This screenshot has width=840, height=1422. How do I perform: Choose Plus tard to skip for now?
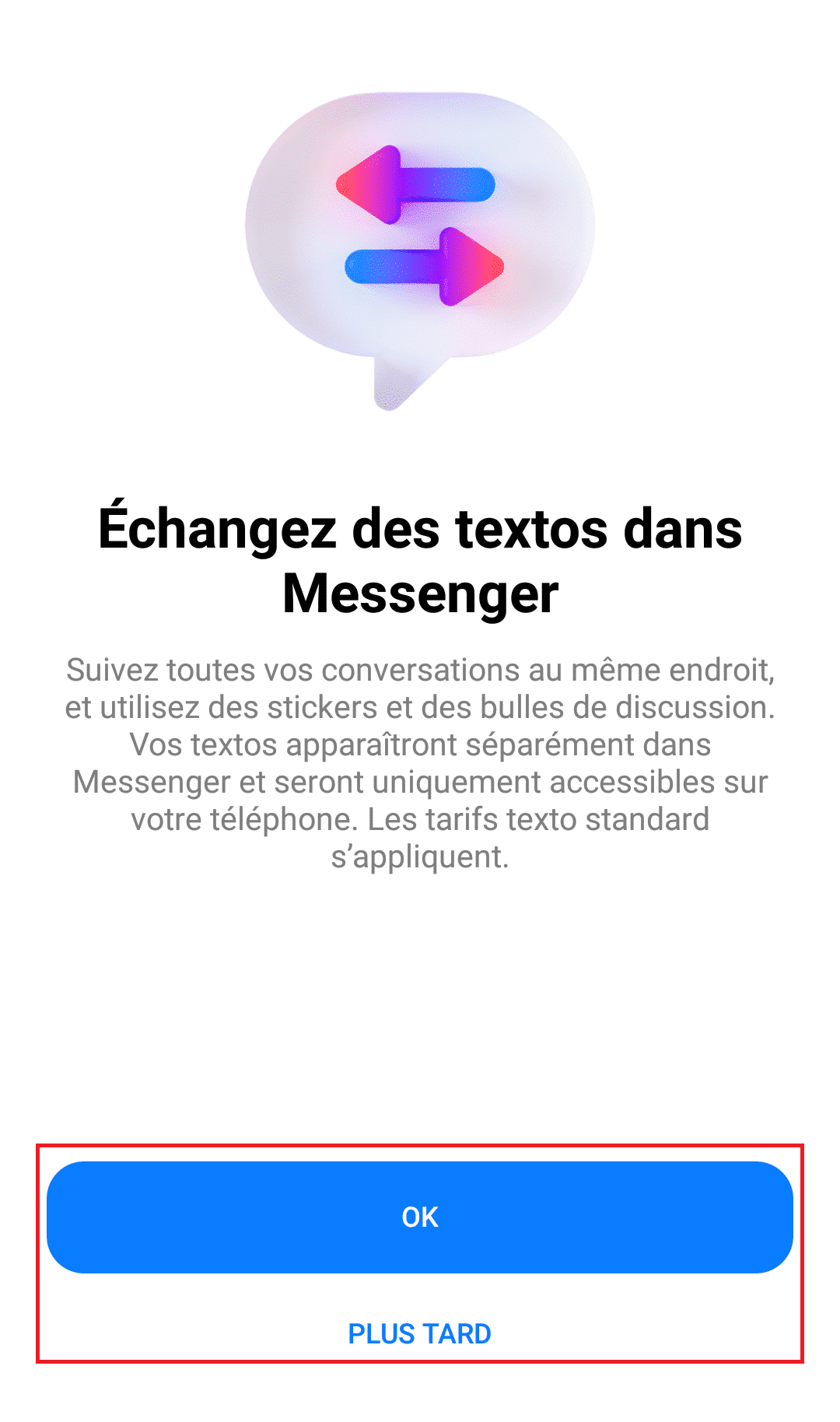(x=420, y=1333)
